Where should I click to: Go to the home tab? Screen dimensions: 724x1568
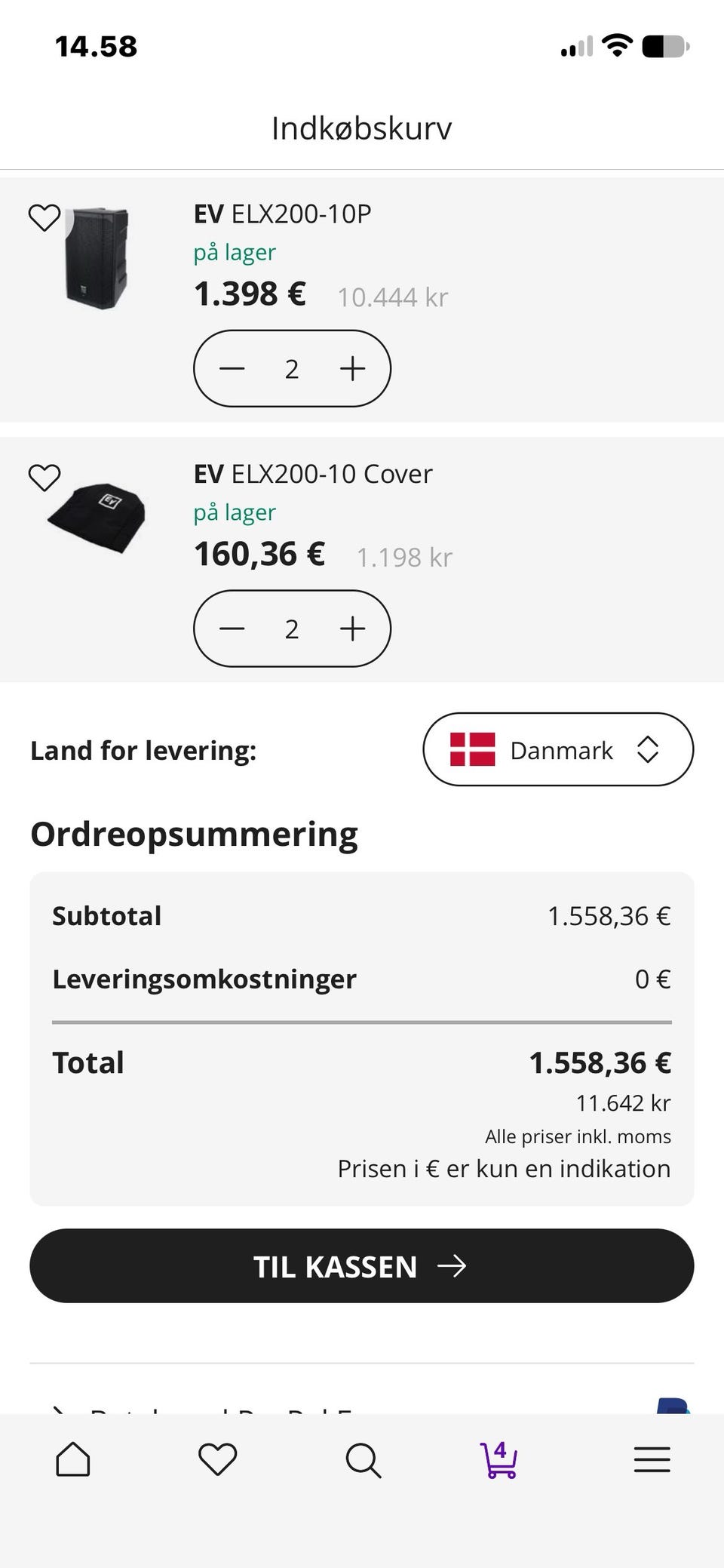73,1459
